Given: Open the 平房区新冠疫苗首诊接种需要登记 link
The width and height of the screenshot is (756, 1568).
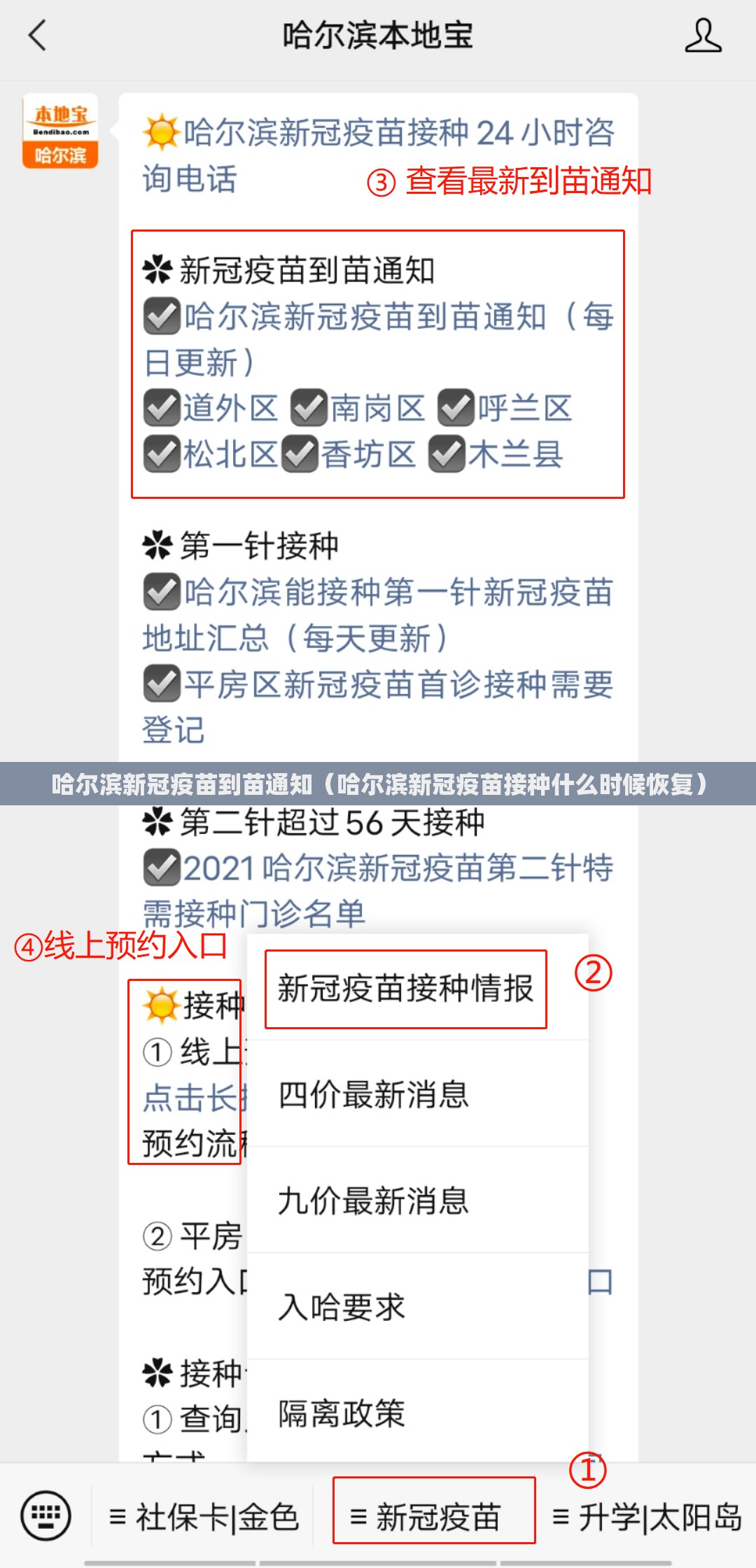Looking at the screenshot, I should click(378, 705).
